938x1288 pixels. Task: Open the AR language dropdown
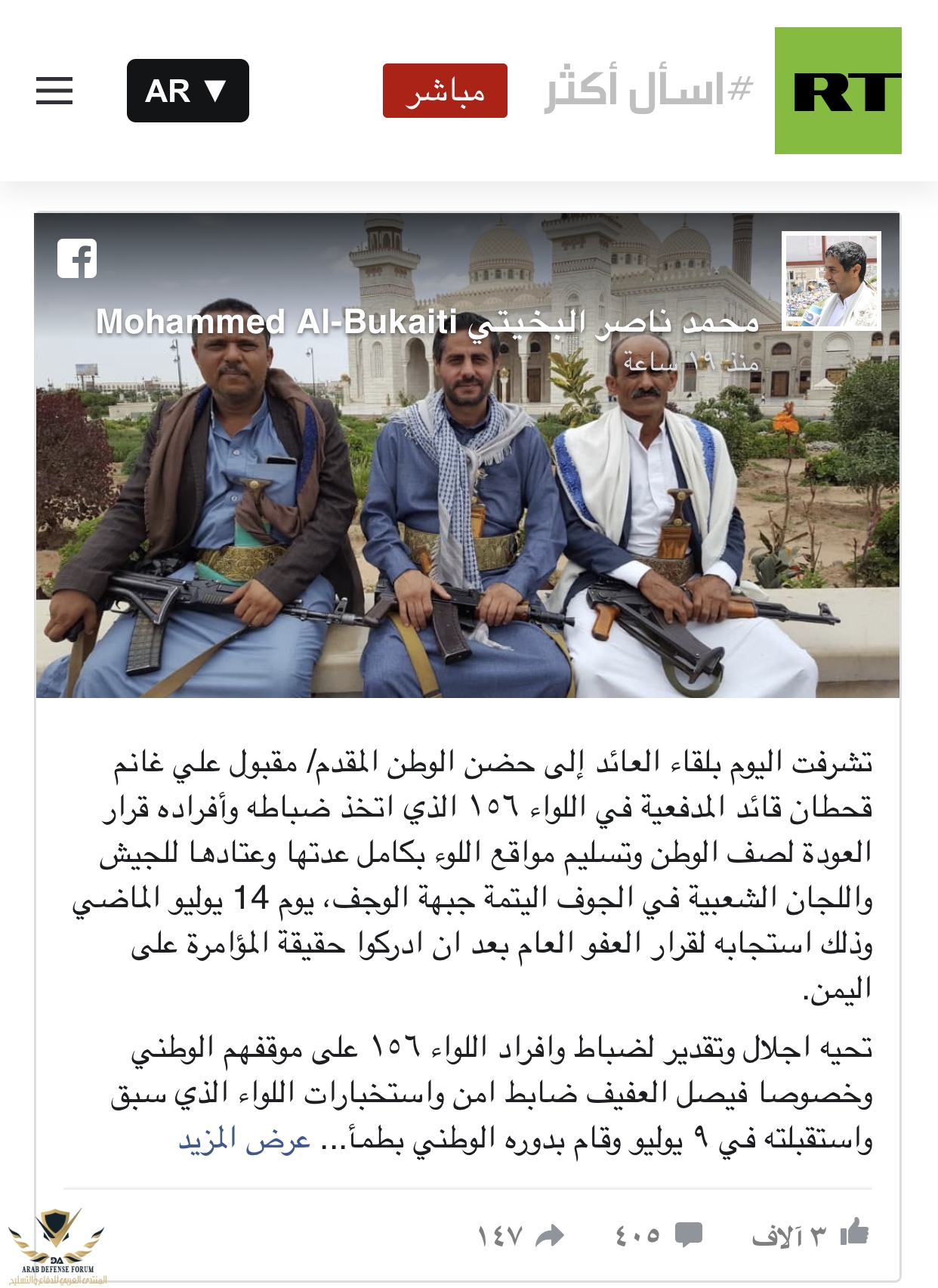(x=187, y=91)
